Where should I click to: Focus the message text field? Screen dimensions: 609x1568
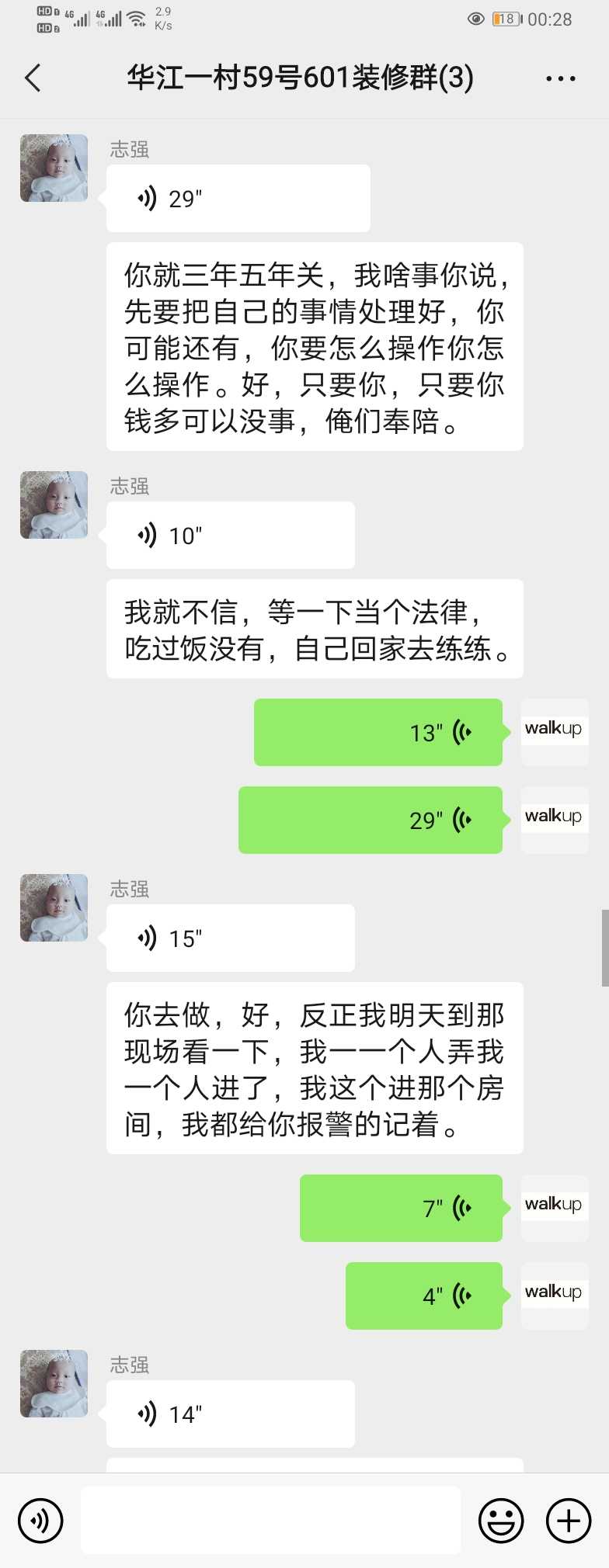coord(270,1520)
